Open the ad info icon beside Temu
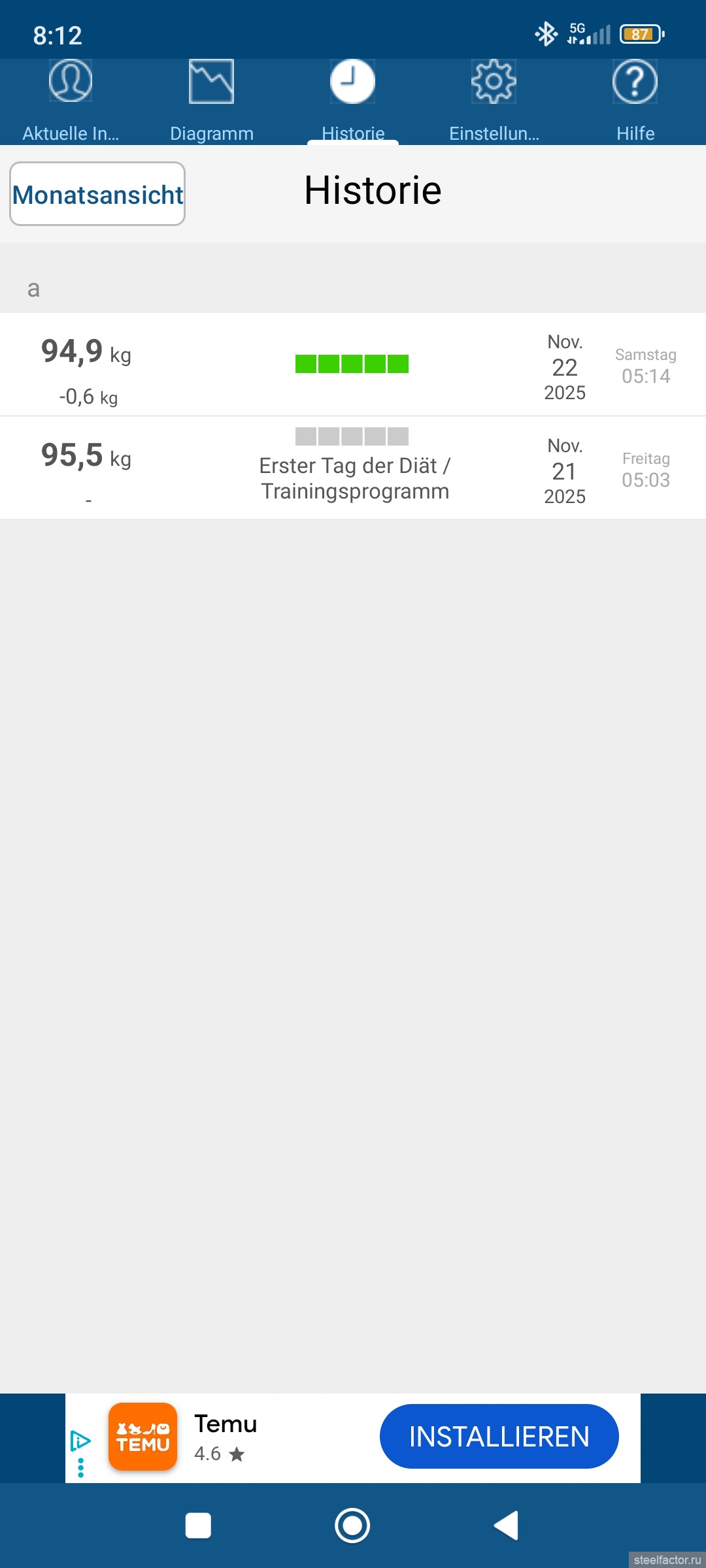 coord(80,1441)
